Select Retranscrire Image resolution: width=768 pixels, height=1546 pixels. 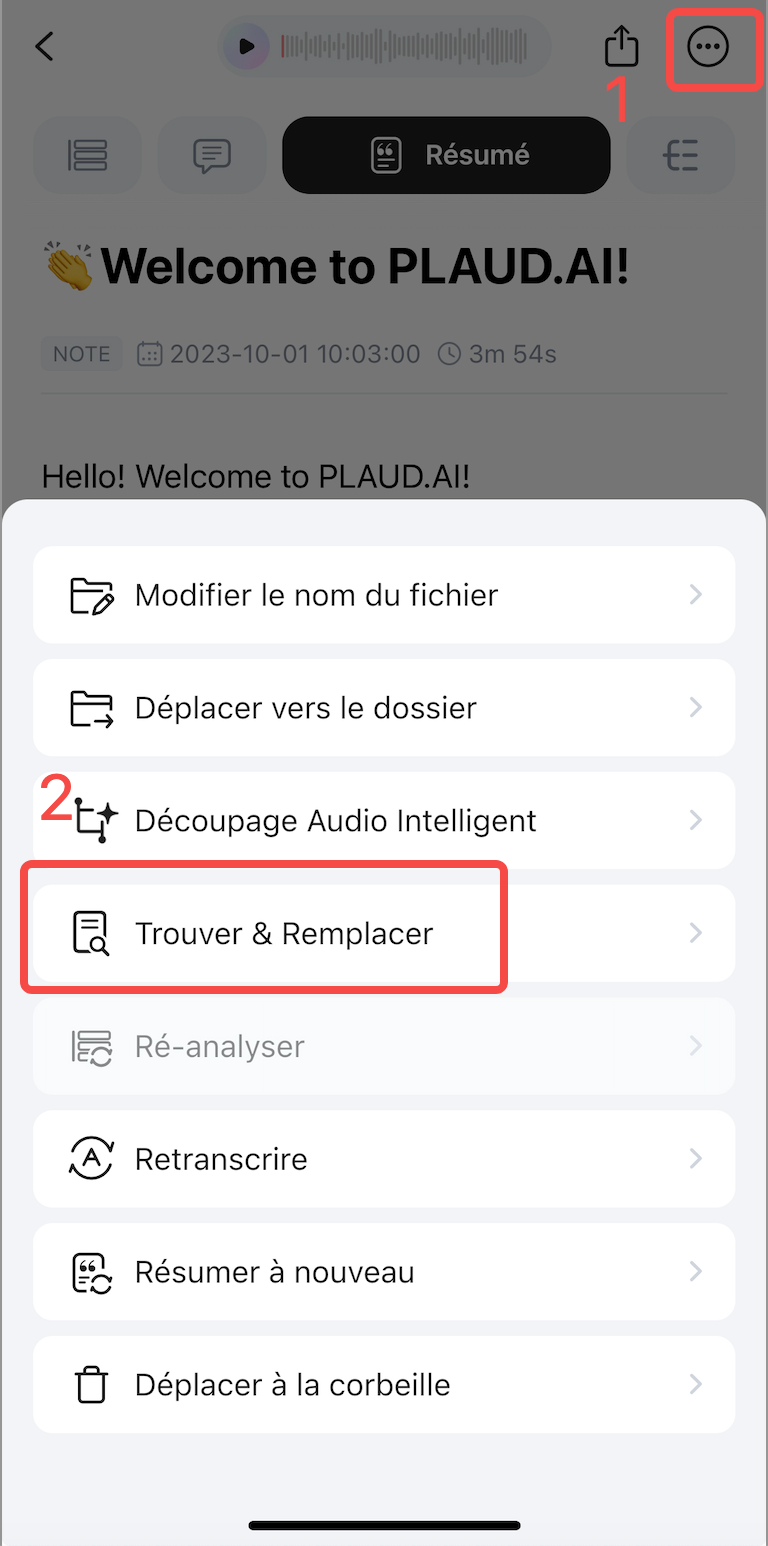click(x=384, y=1160)
